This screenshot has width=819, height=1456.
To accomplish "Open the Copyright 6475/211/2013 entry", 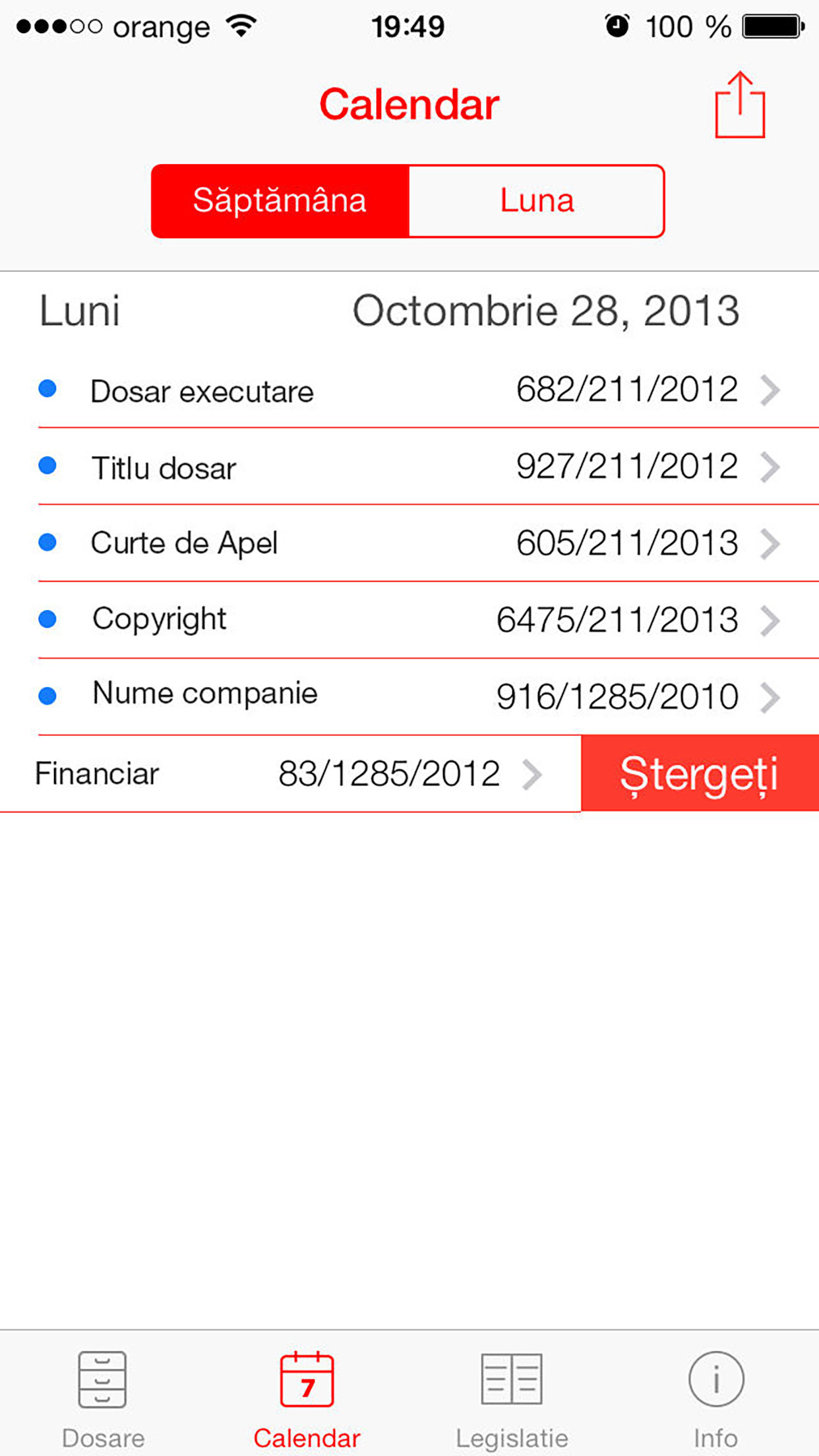I will [409, 620].
